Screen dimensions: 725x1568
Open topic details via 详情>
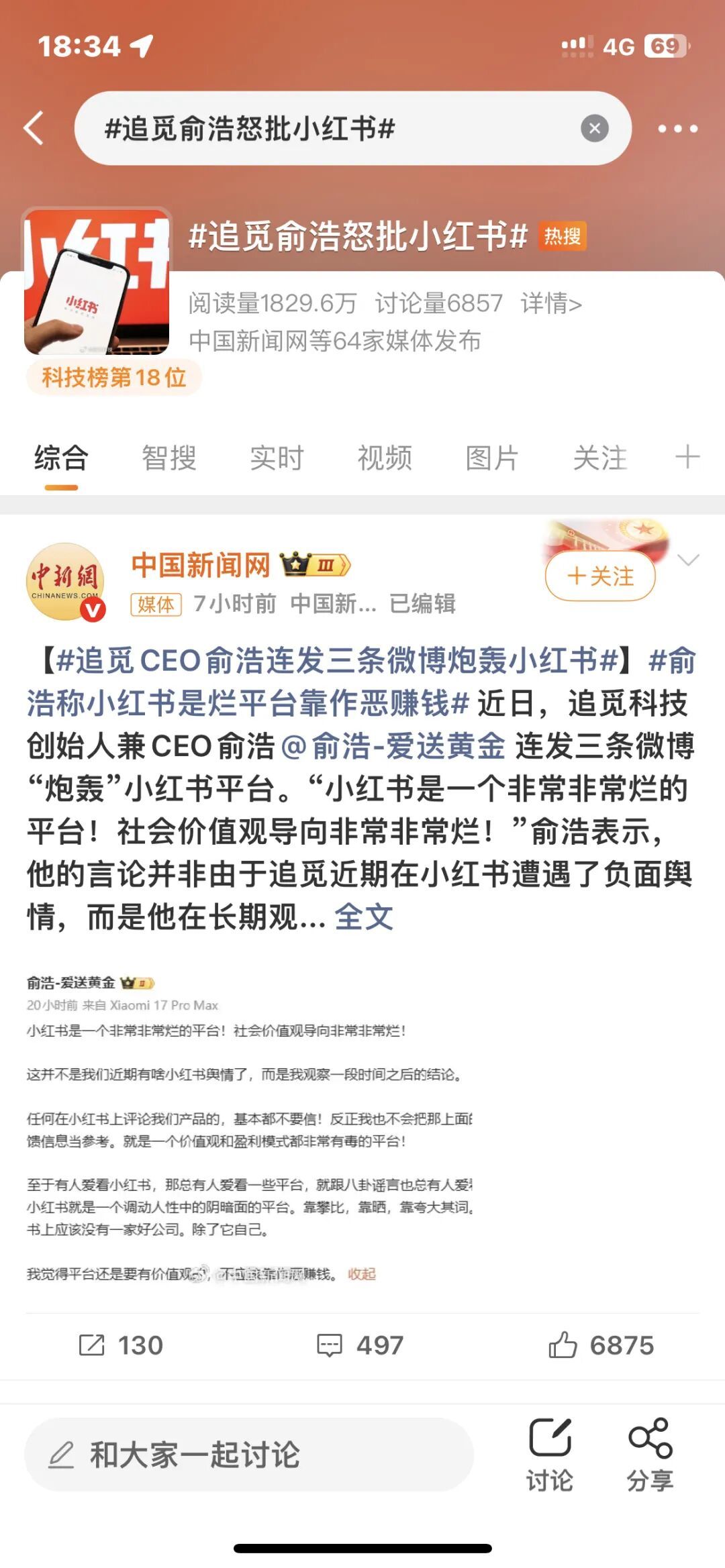coord(551,303)
